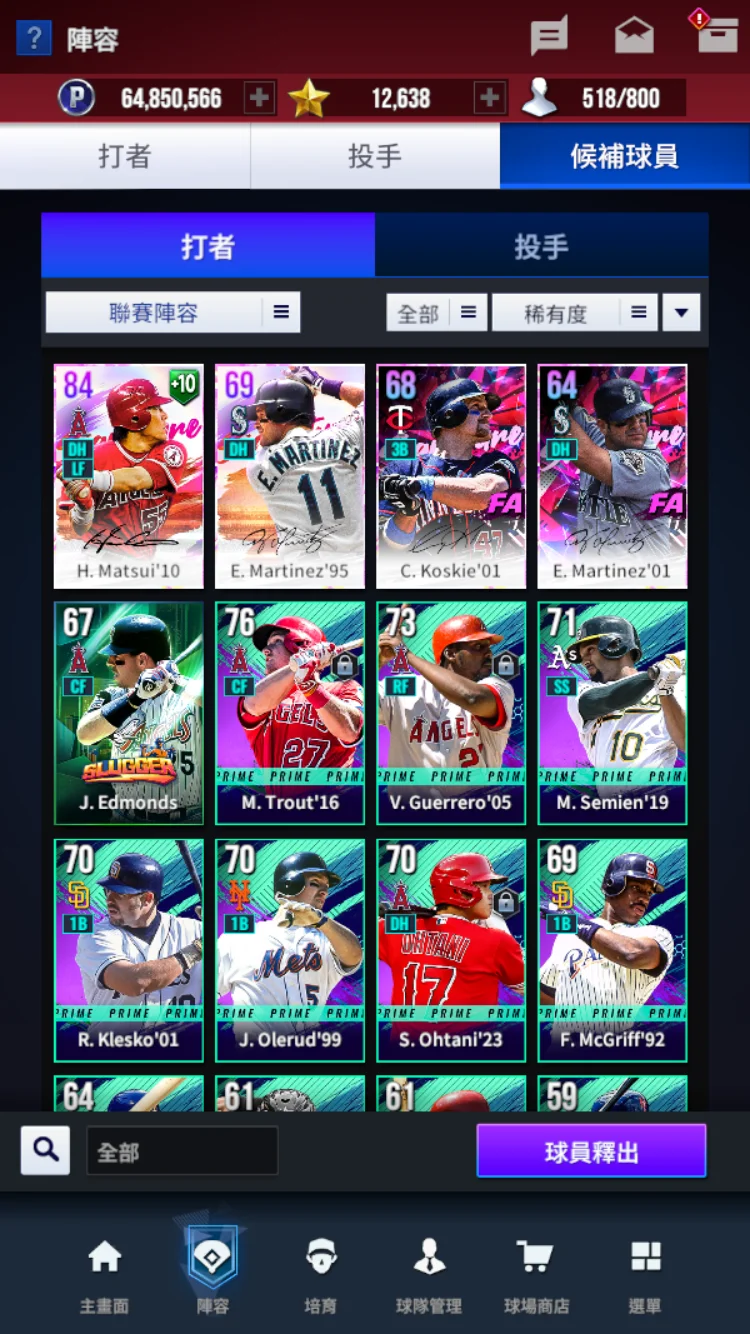
Task: Open the mailbox envelope icon
Action: coord(634,37)
